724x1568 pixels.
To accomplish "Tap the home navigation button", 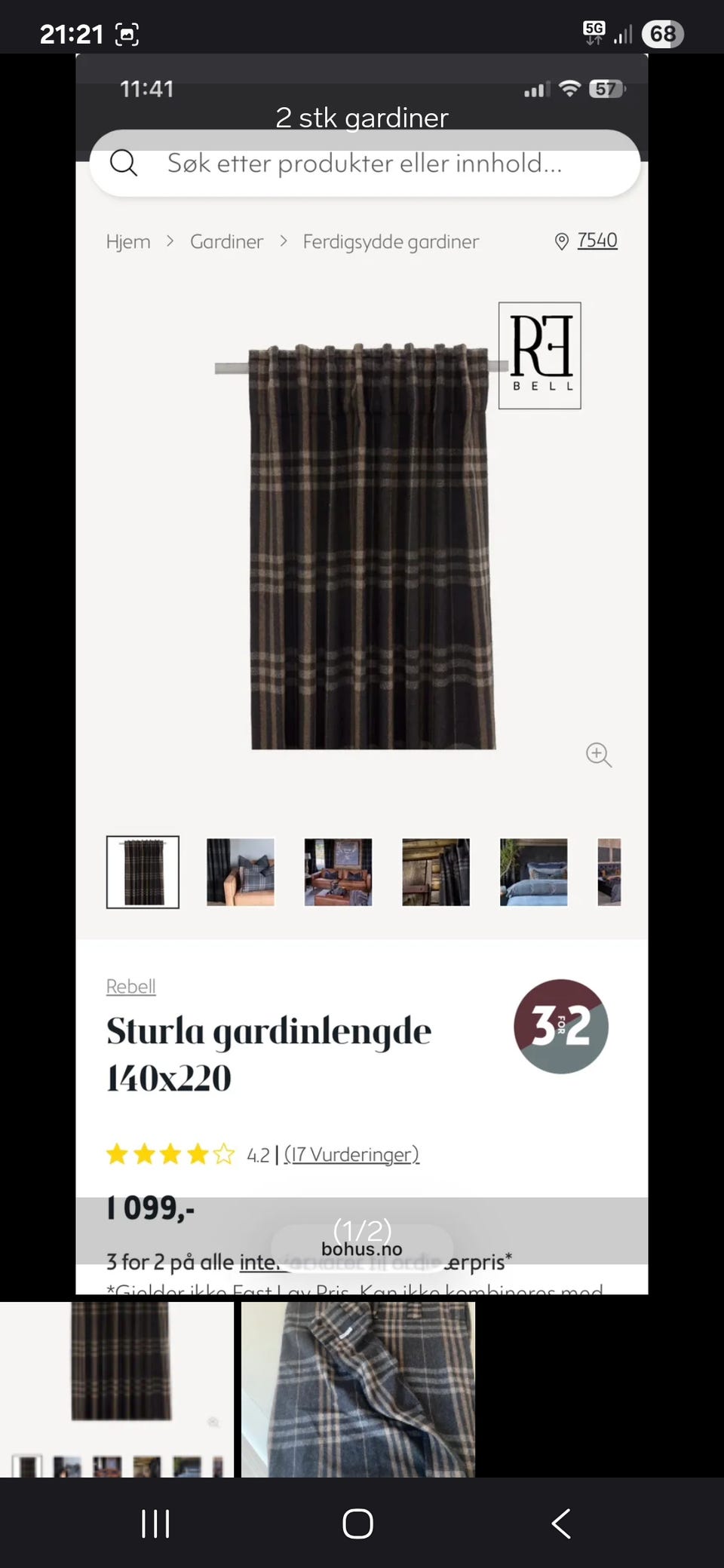I will click(x=357, y=1523).
